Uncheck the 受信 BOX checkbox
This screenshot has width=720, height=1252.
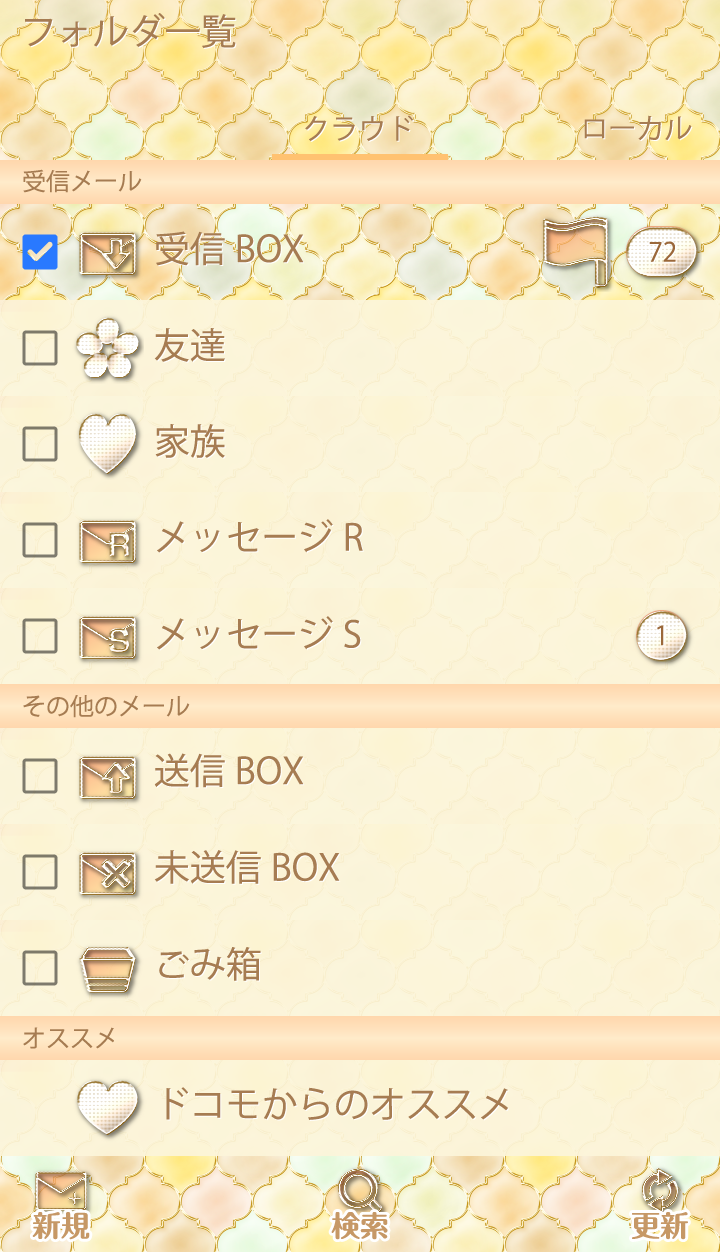[40, 252]
